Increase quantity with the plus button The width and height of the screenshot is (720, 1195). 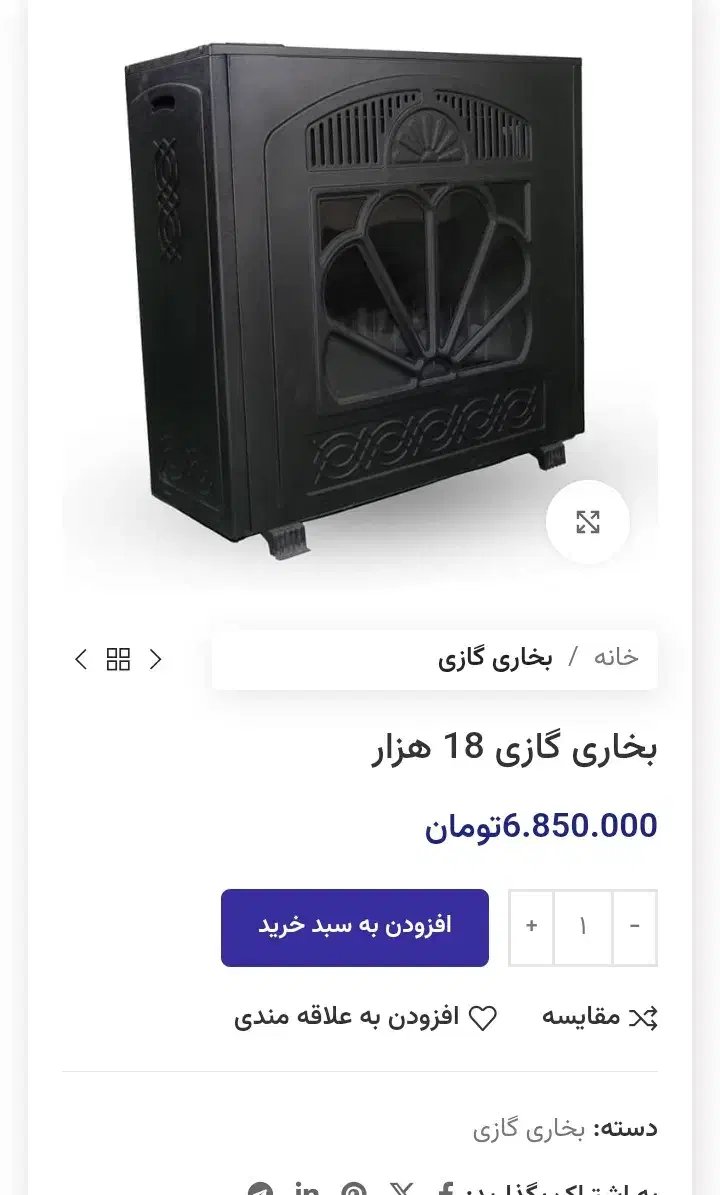532,927
